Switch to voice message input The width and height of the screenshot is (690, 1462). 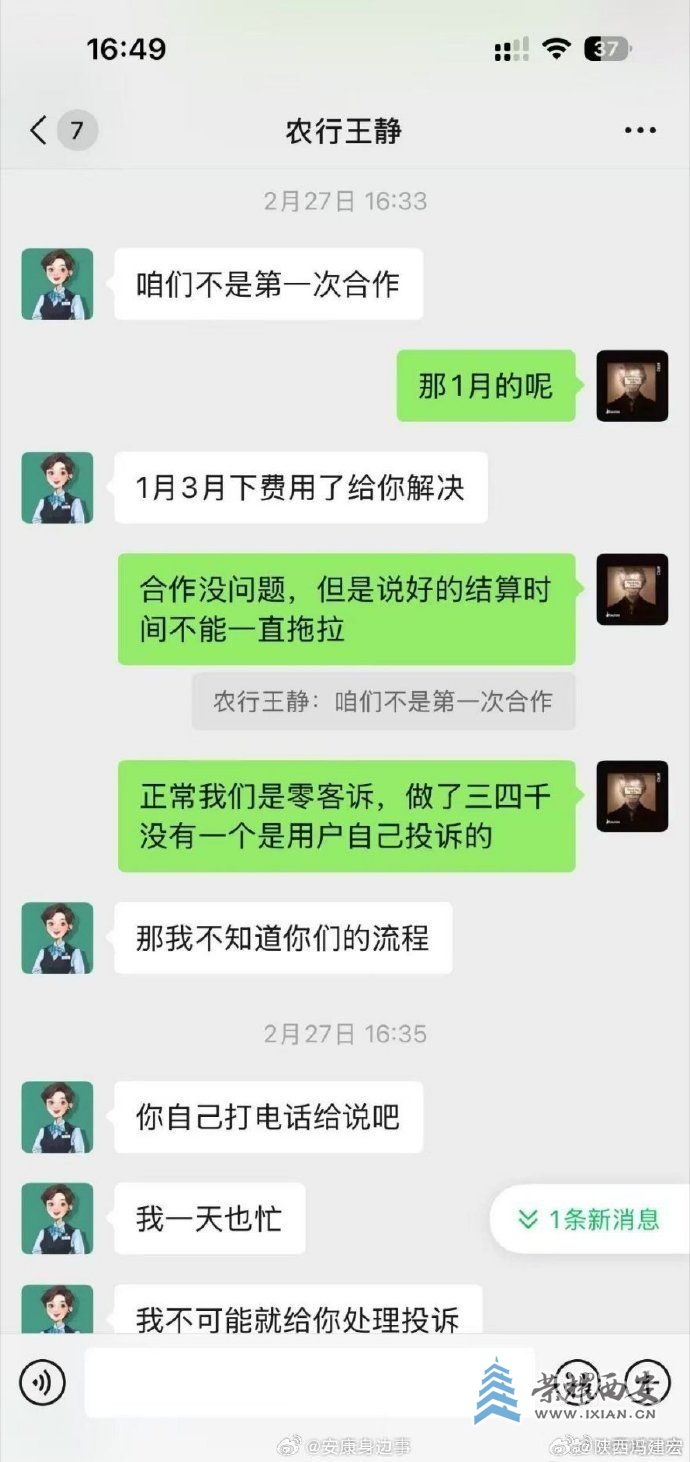[42, 1383]
